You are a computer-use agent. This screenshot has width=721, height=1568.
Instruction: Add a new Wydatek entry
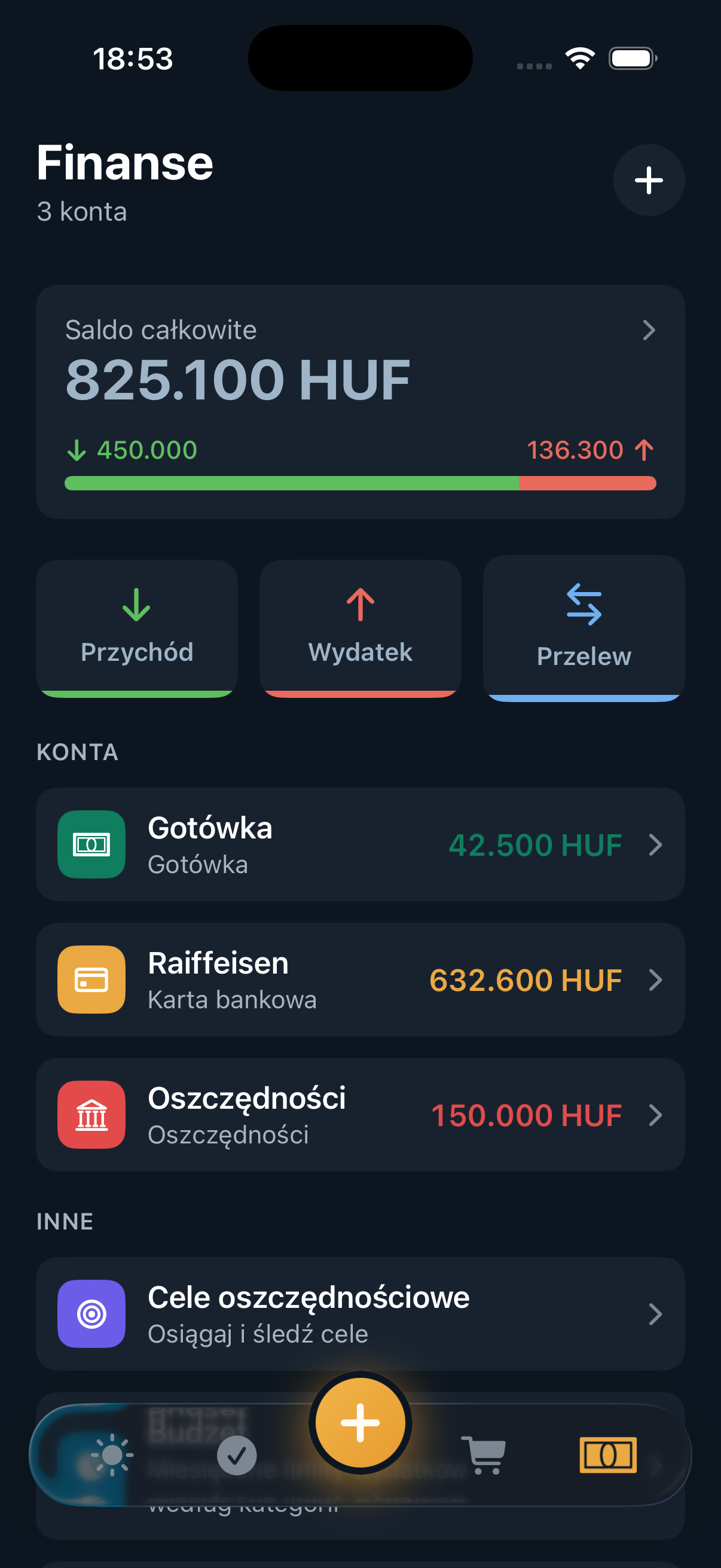click(360, 628)
